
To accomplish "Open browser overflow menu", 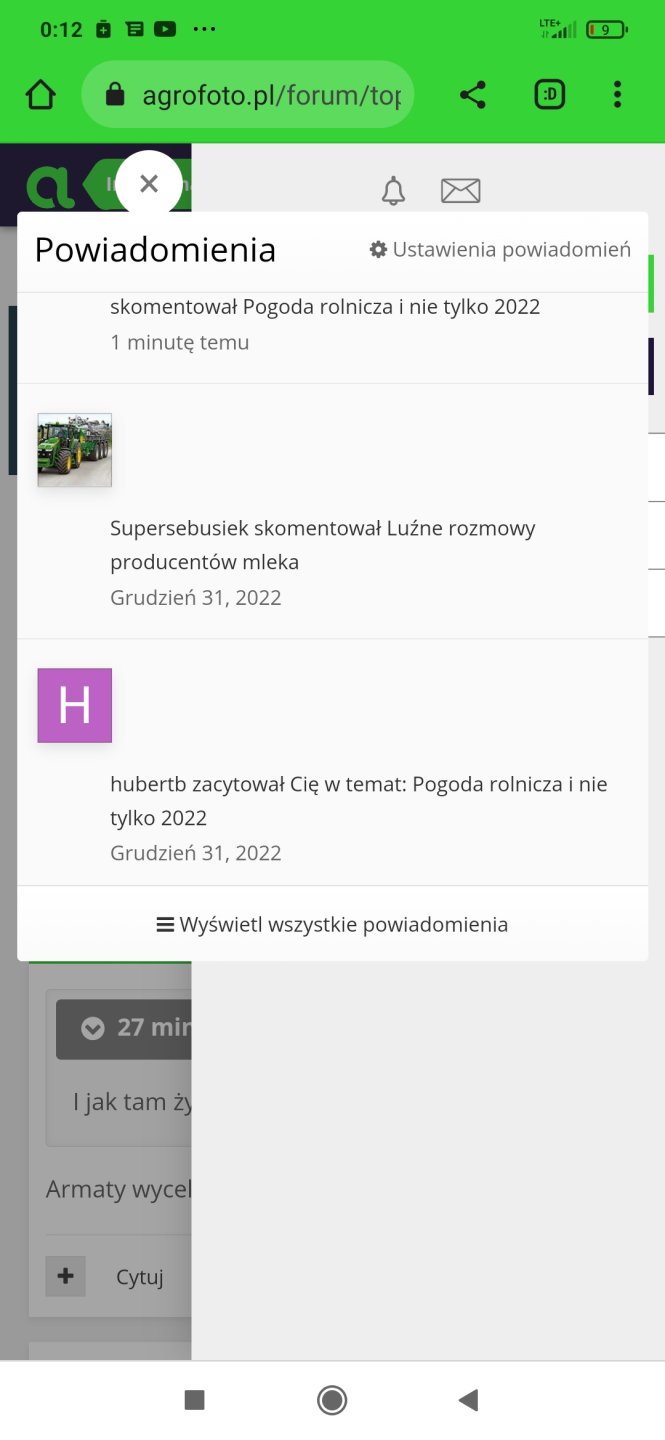I will point(617,95).
